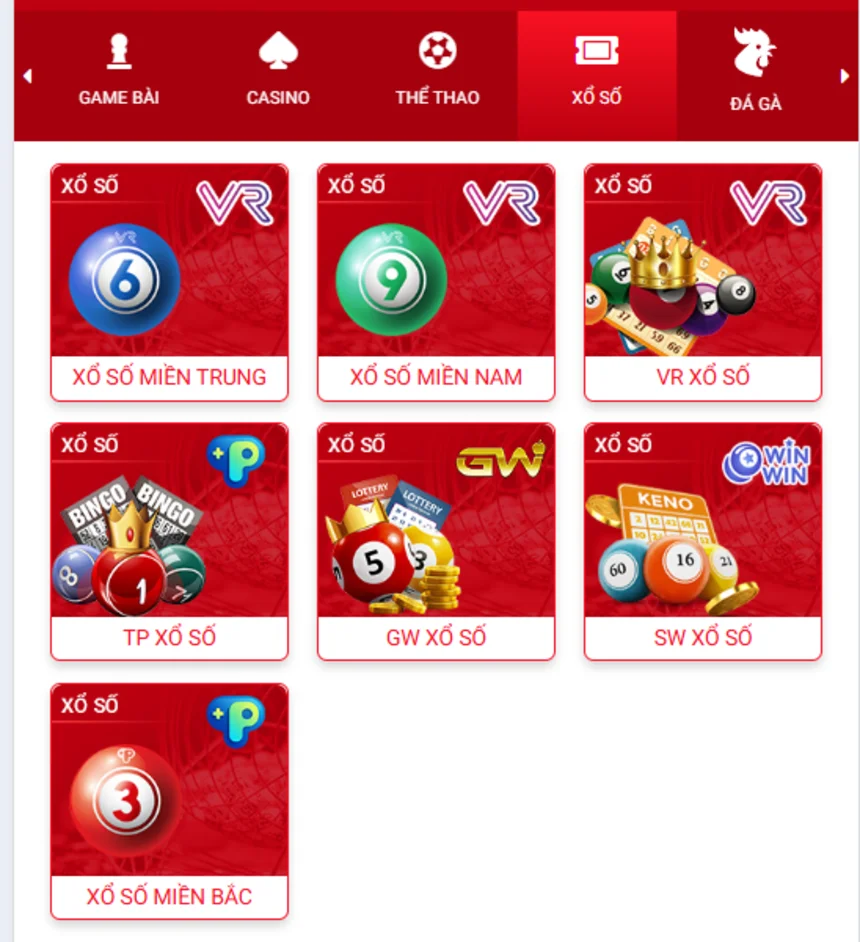Switch to the ĐÁ GÀ tab

coord(755,75)
